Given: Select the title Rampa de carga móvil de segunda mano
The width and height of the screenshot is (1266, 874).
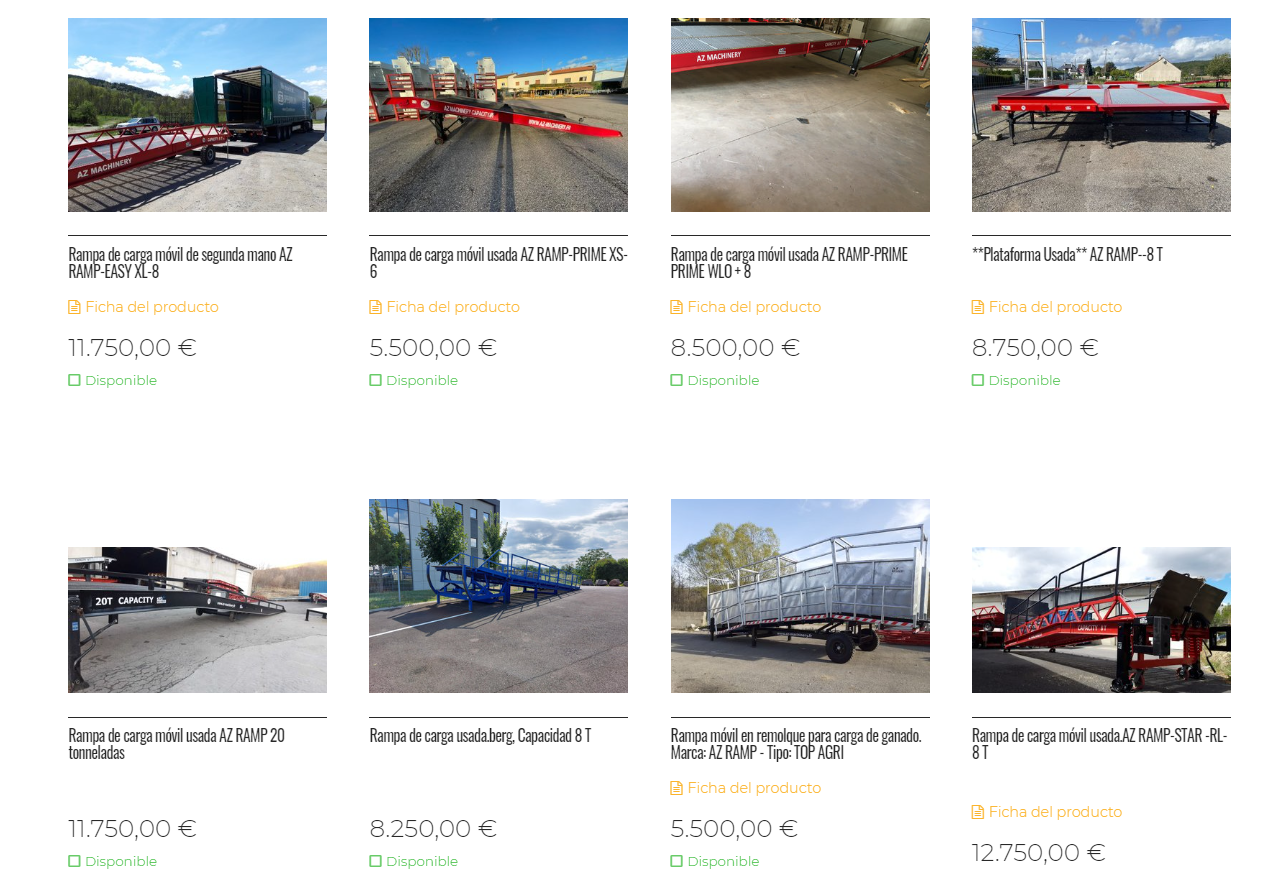Looking at the screenshot, I should pyautogui.click(x=180, y=263).
